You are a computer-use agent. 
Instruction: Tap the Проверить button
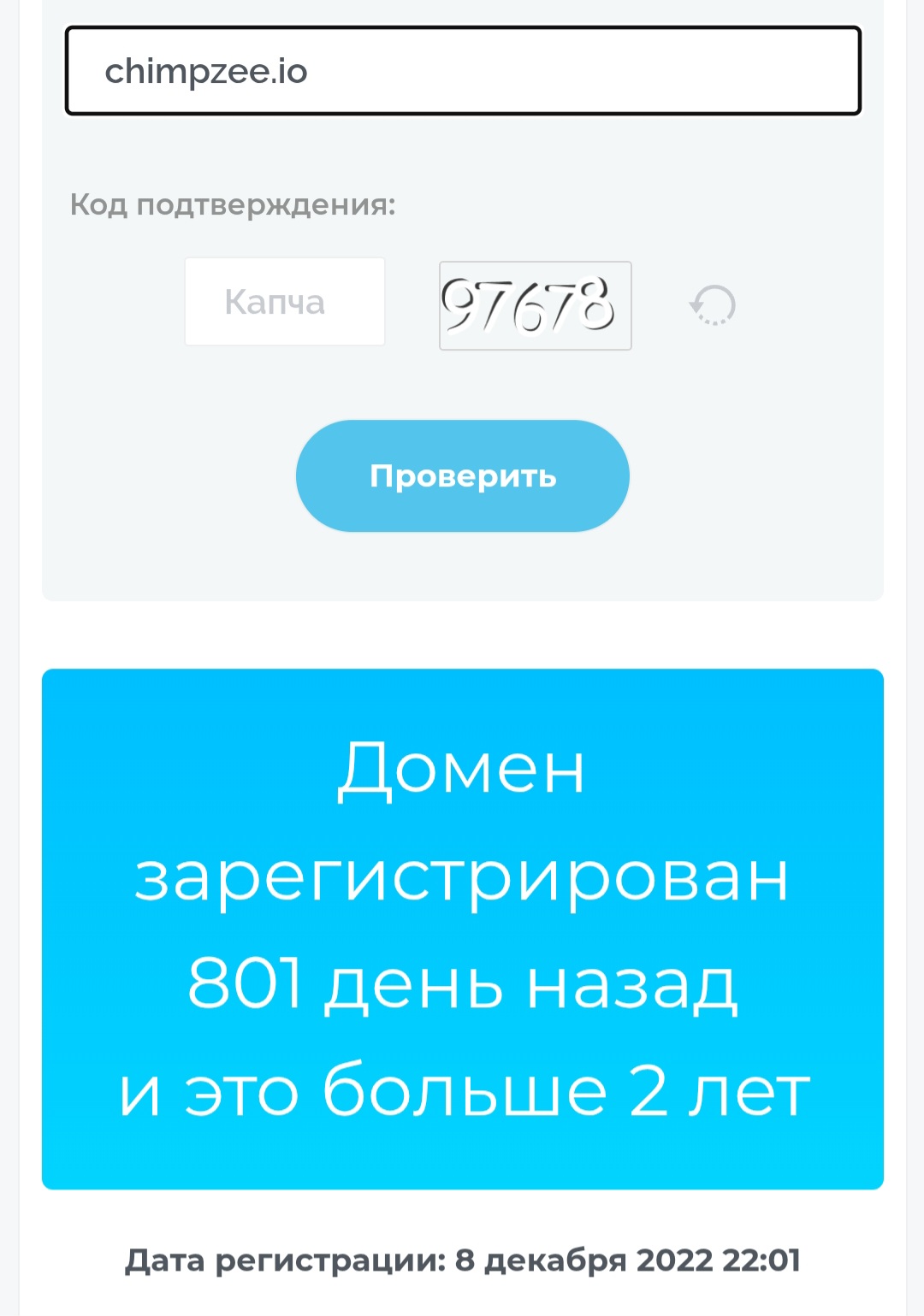click(462, 475)
